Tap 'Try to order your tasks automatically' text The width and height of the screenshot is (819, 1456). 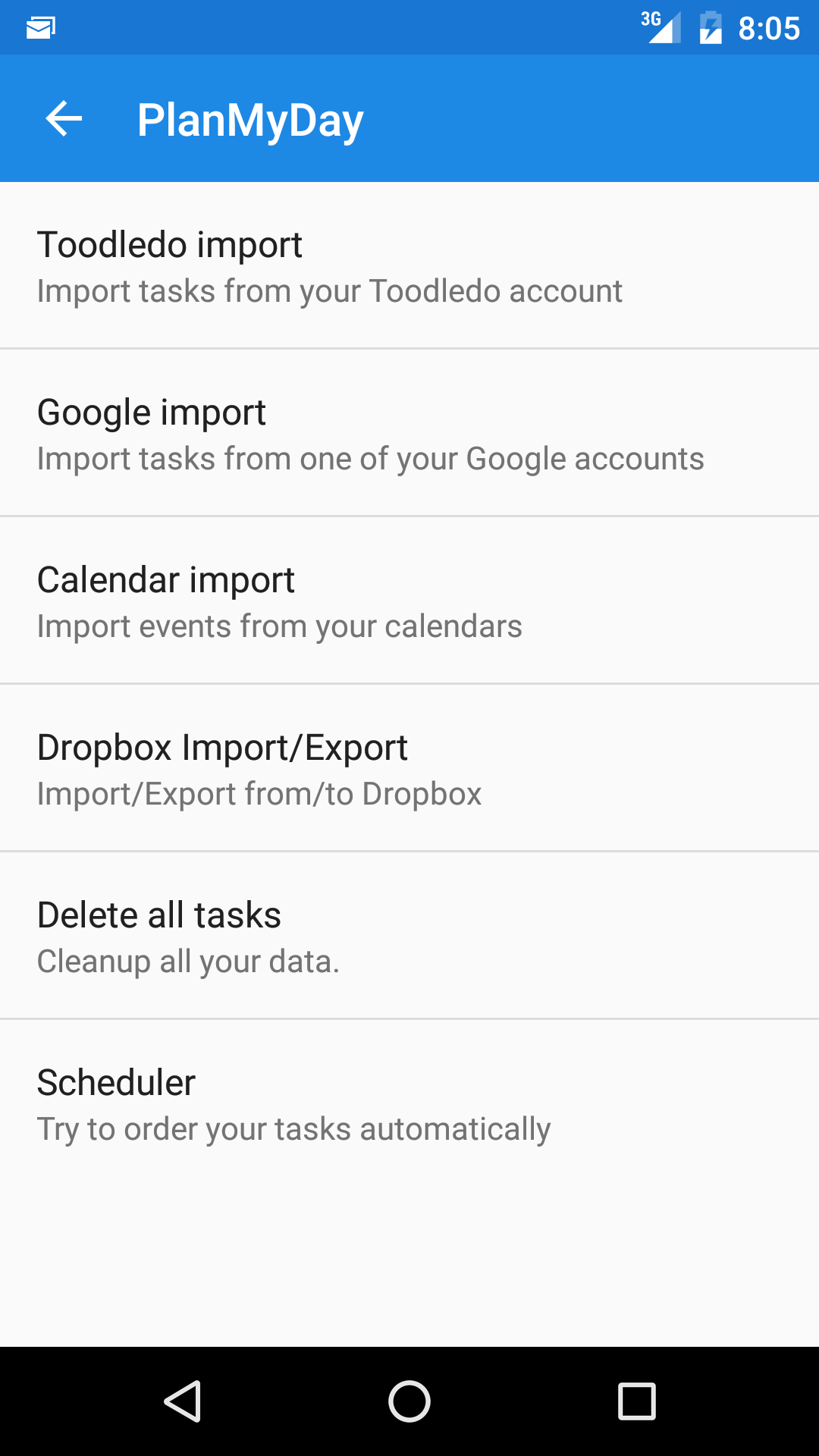tap(294, 1129)
